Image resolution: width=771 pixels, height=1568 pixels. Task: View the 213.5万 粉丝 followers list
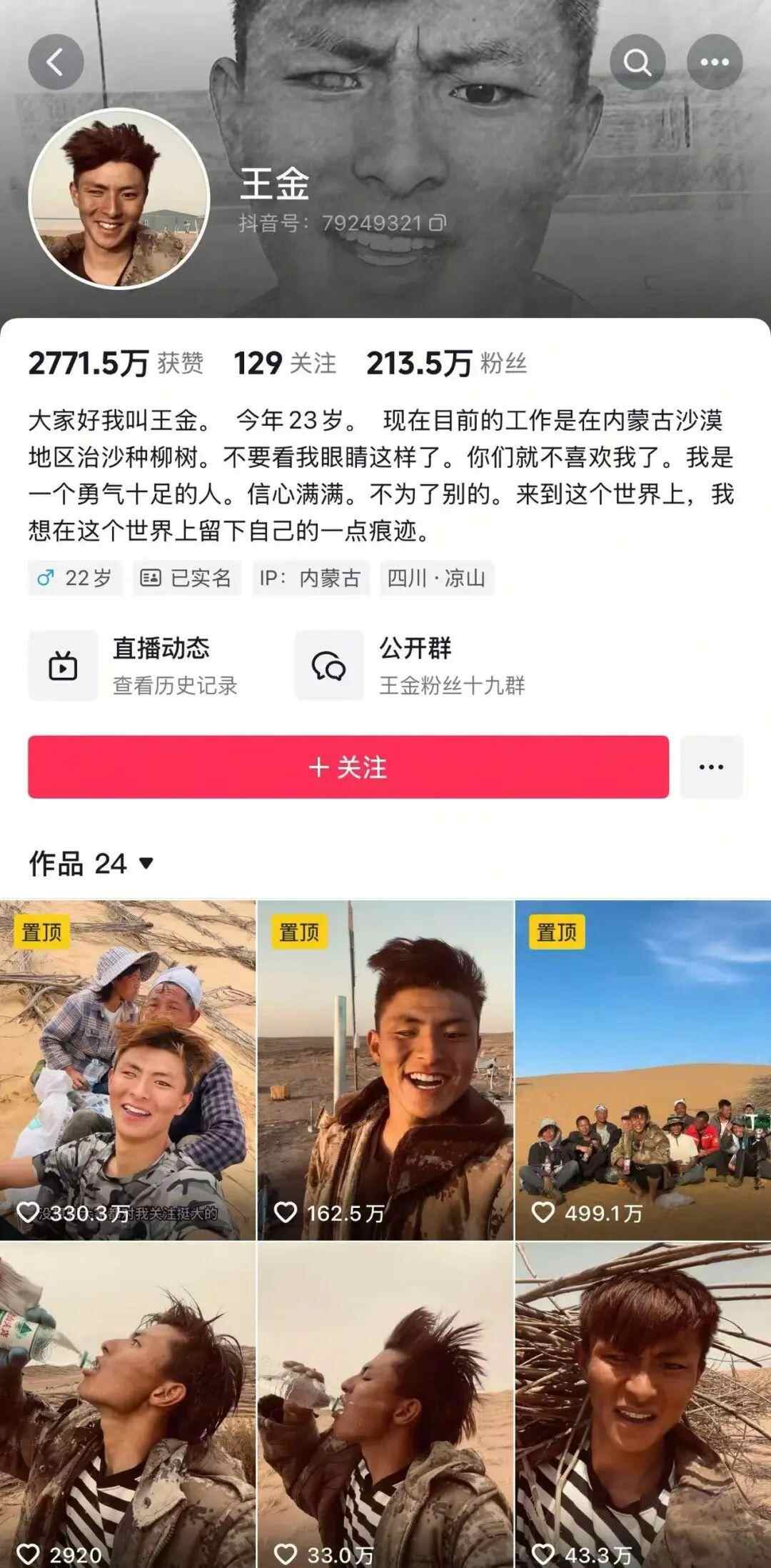click(x=446, y=363)
